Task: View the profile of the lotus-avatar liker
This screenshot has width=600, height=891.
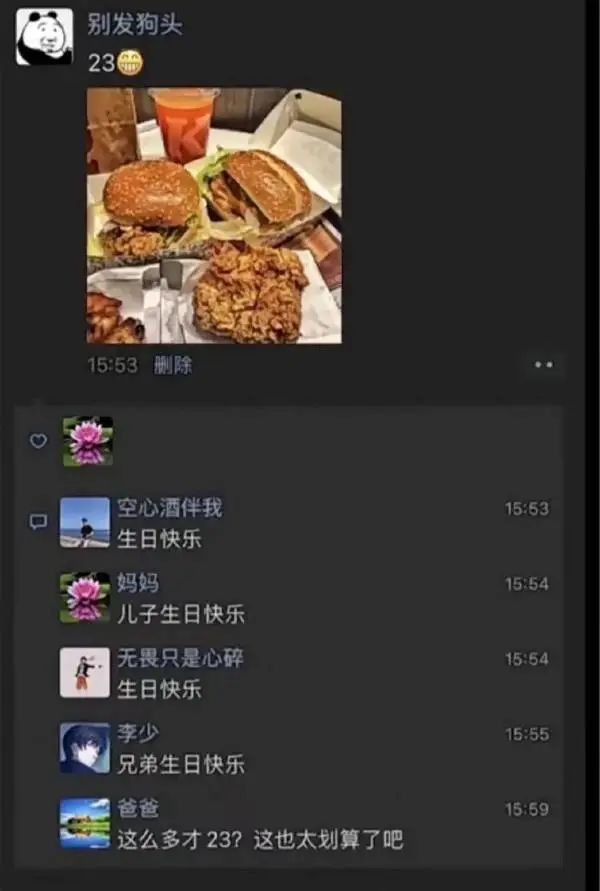Action: [x=88, y=441]
